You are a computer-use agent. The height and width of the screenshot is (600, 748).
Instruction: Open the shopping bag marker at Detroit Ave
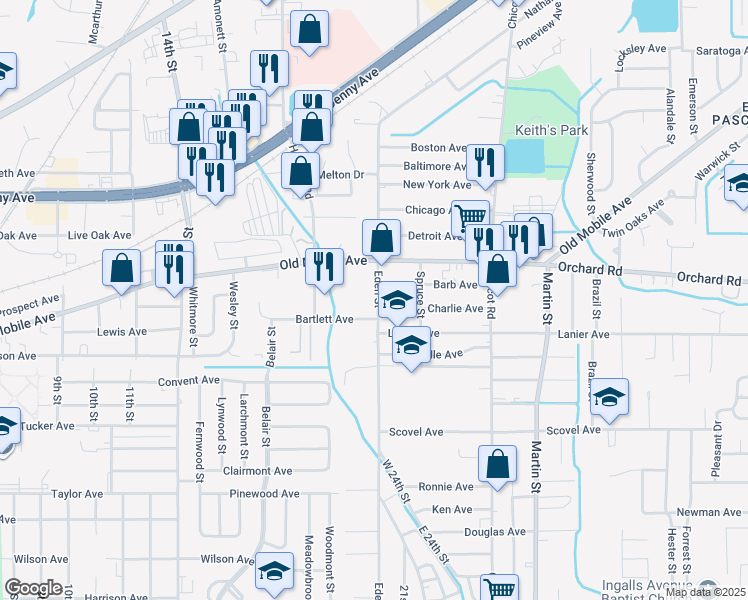point(381,239)
